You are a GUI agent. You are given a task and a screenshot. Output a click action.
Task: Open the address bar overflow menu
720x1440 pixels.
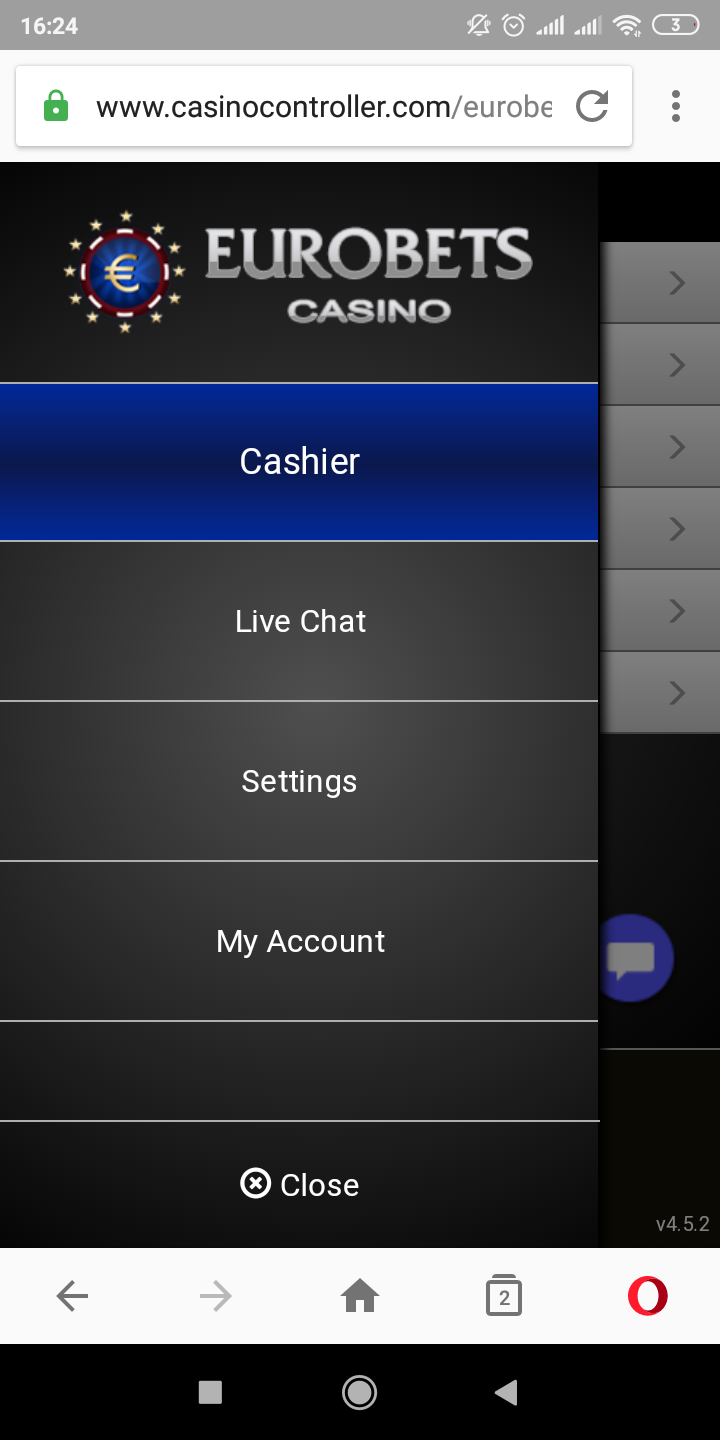676,106
